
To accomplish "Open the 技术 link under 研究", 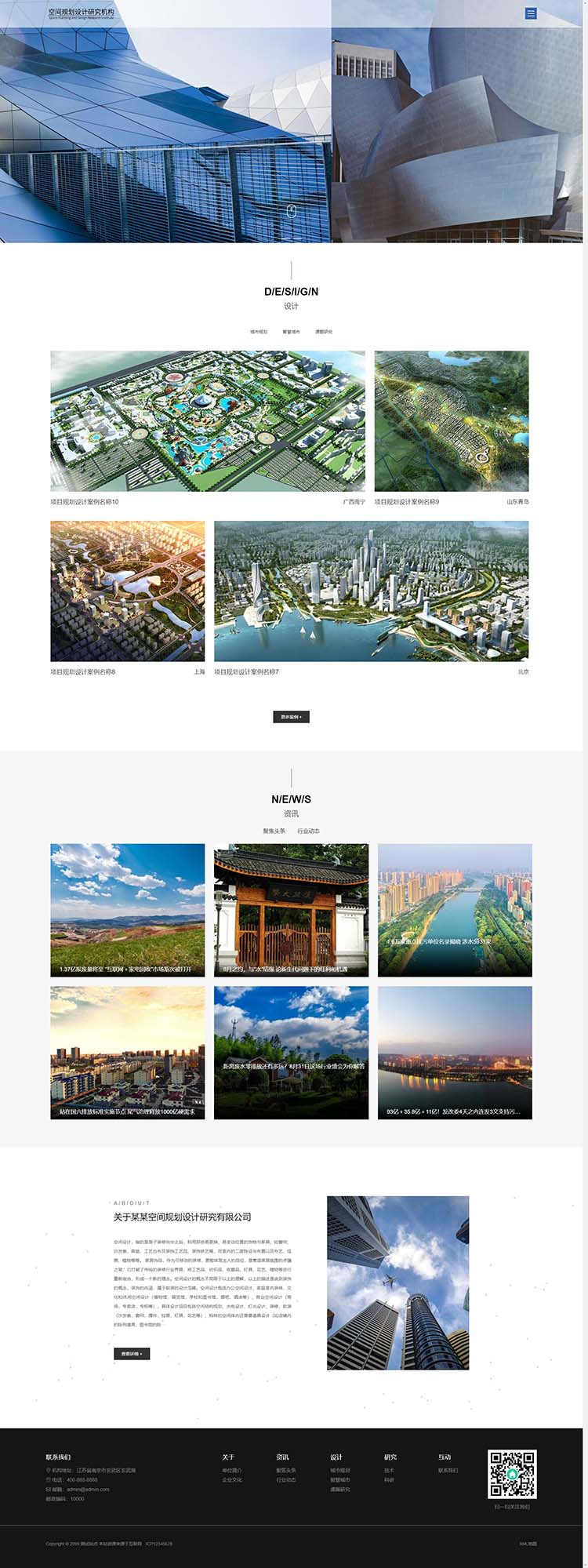I will [389, 1470].
